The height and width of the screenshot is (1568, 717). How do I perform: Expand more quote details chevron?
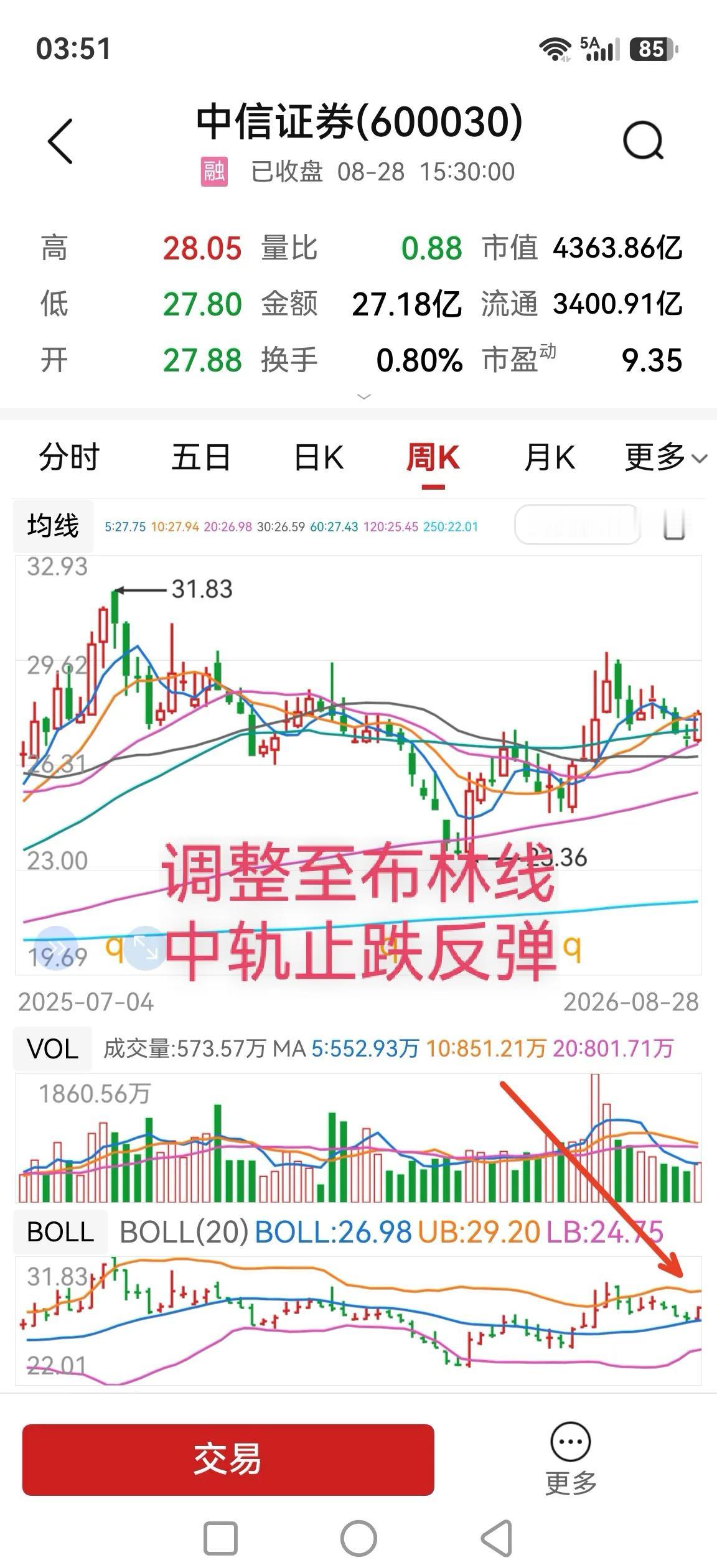point(365,396)
